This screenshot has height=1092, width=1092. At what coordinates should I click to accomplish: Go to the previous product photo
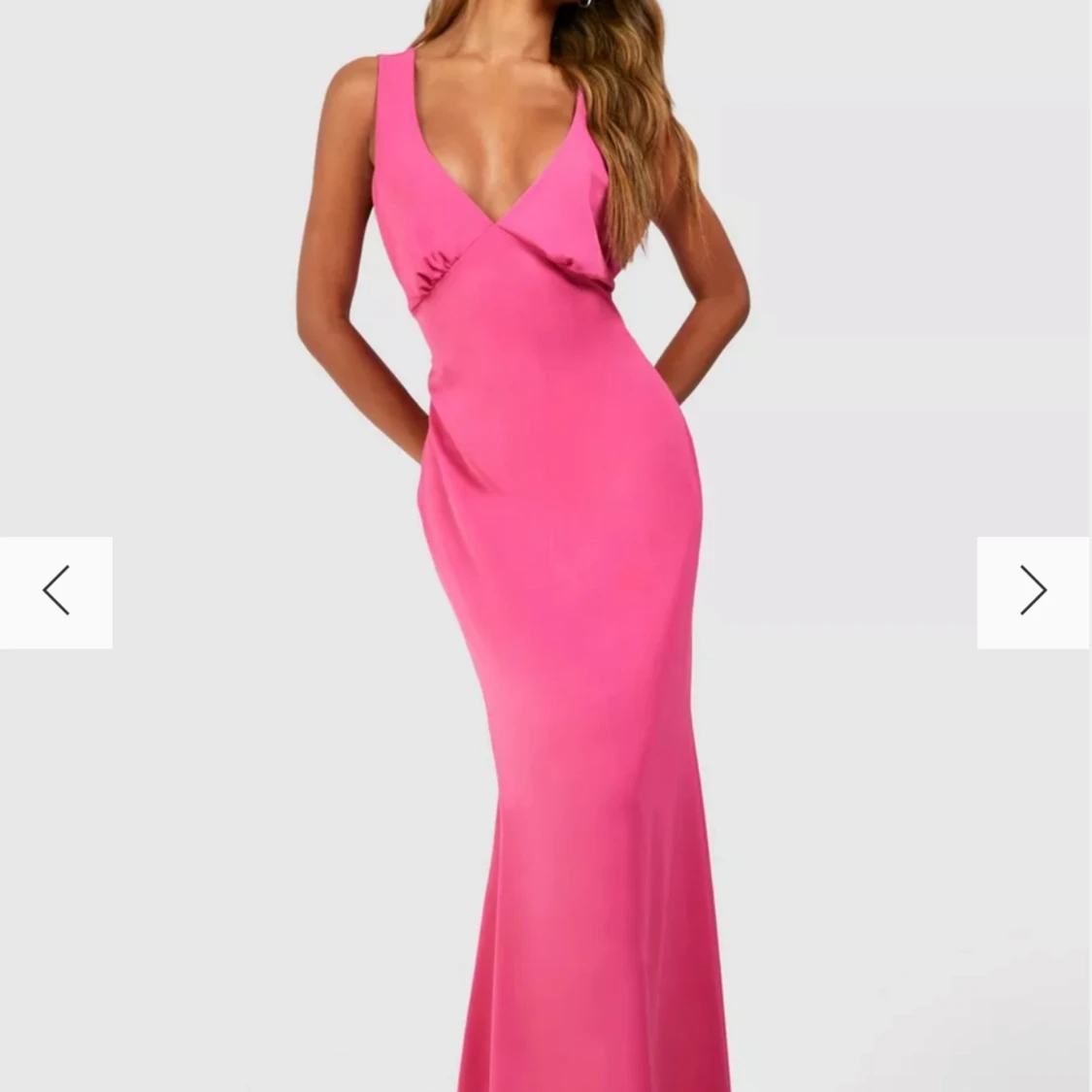click(56, 591)
